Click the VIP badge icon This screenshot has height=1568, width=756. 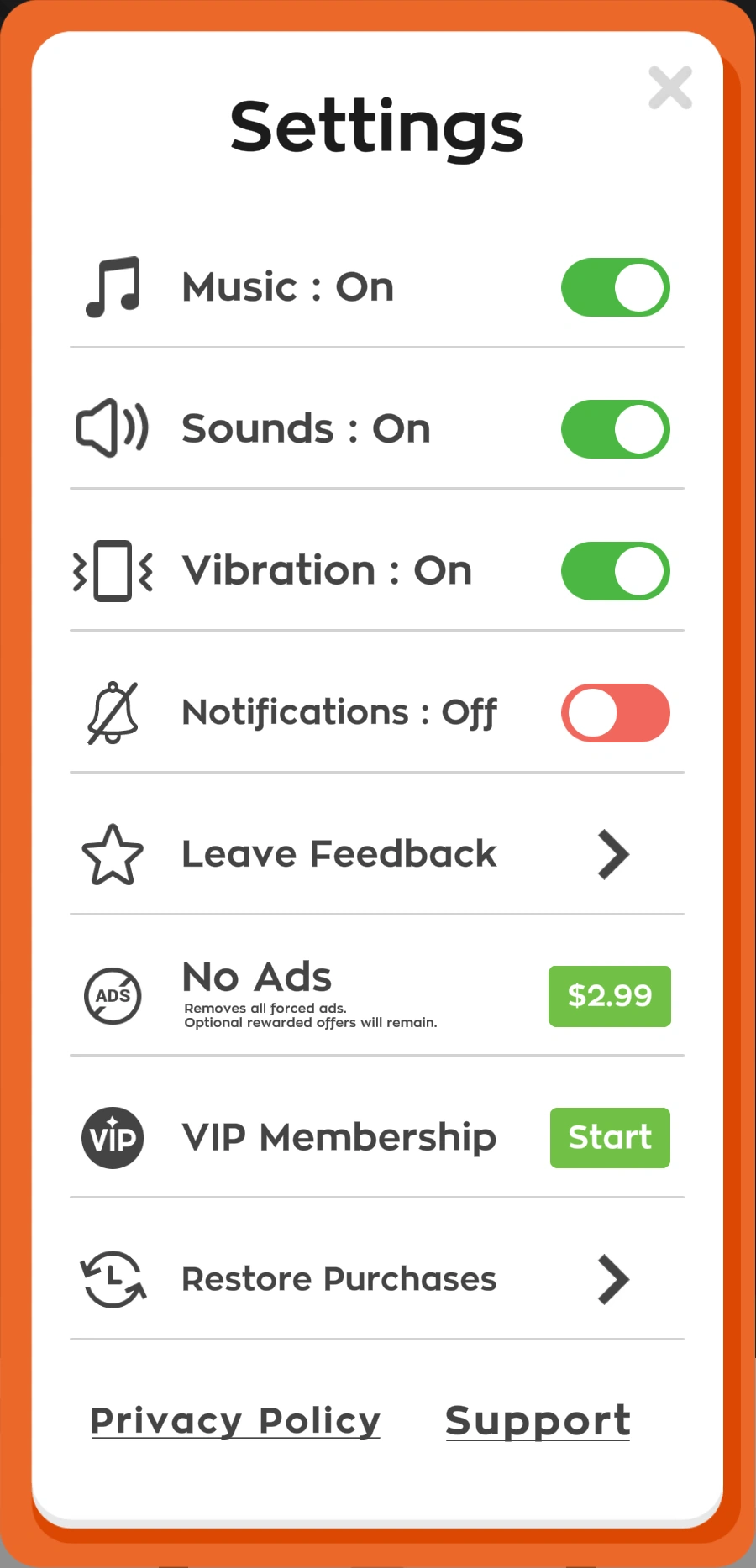(112, 1137)
